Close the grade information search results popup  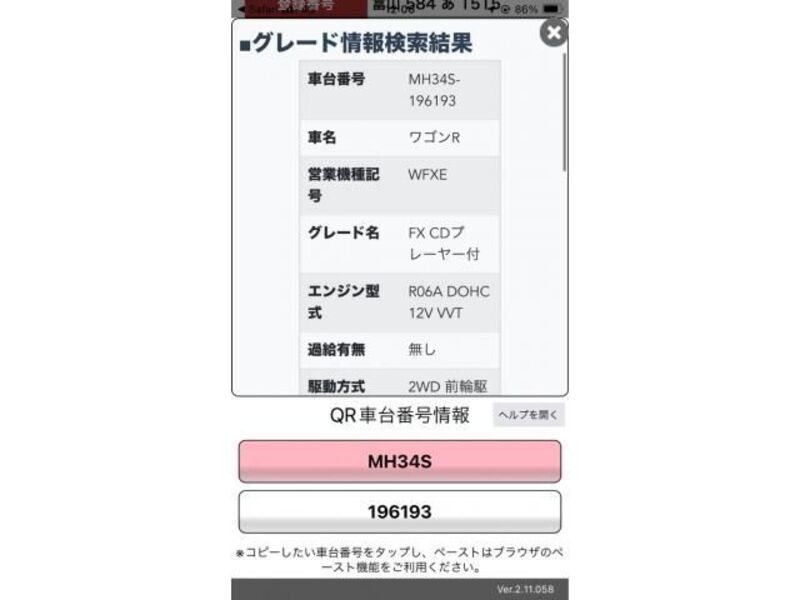point(553,33)
